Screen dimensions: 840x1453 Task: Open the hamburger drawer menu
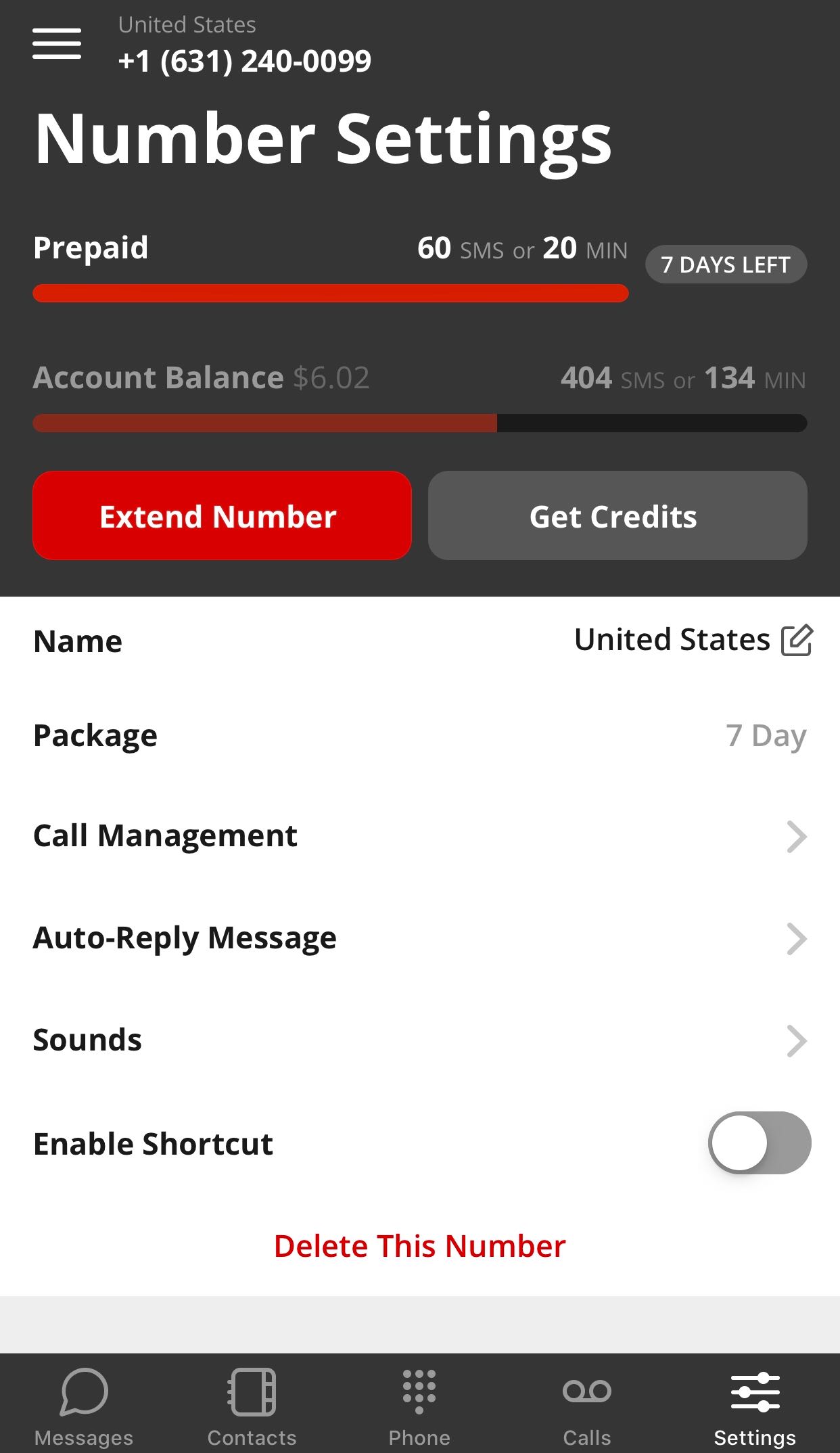(x=57, y=44)
